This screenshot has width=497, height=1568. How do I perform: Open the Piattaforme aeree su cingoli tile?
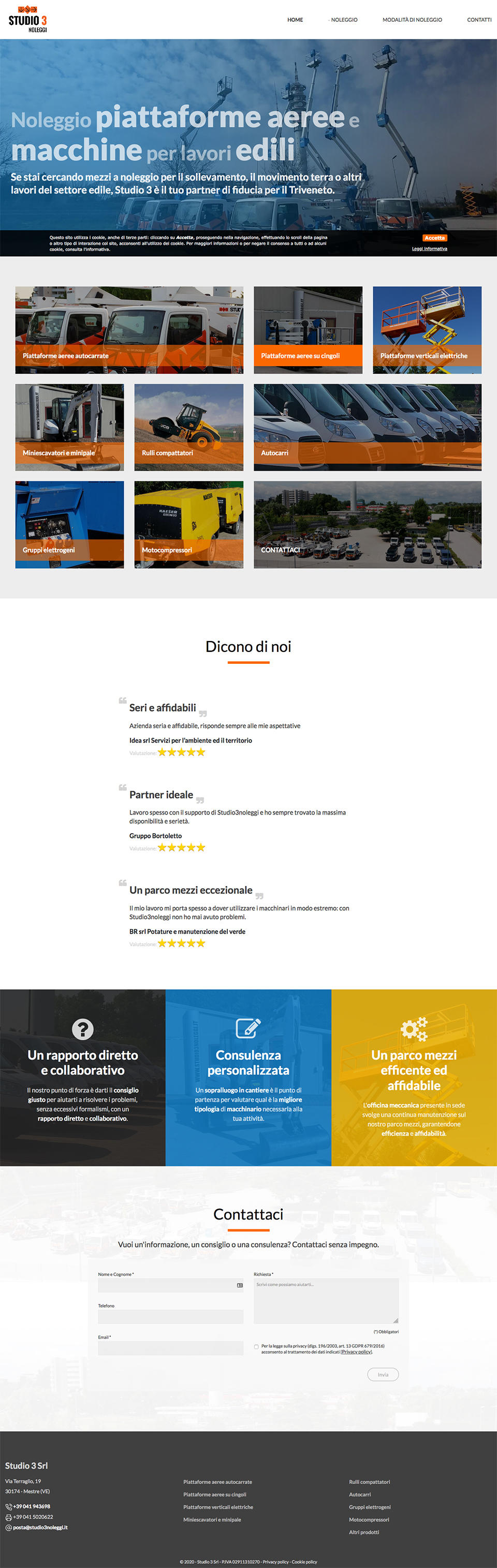point(308,330)
